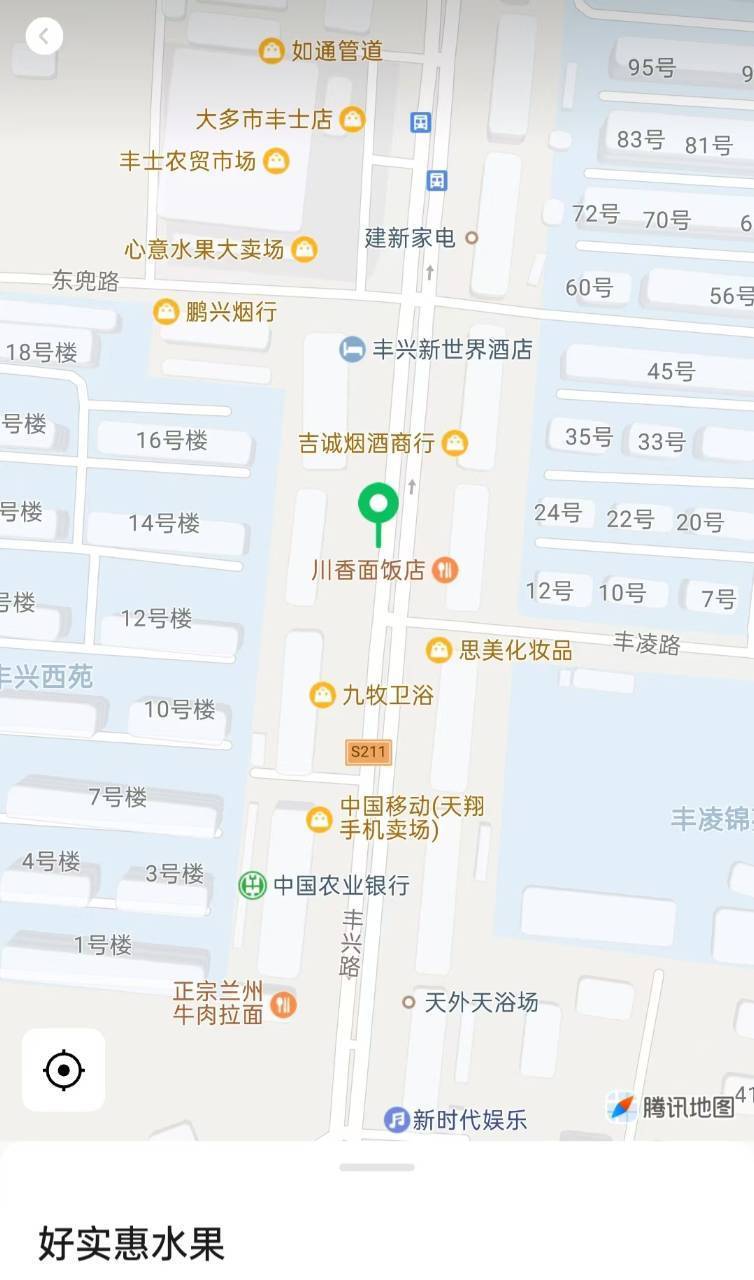This screenshot has width=754, height=1280.
Task: Tap the 丰兴新世界酒店 hotel marker
Action: 352,349
